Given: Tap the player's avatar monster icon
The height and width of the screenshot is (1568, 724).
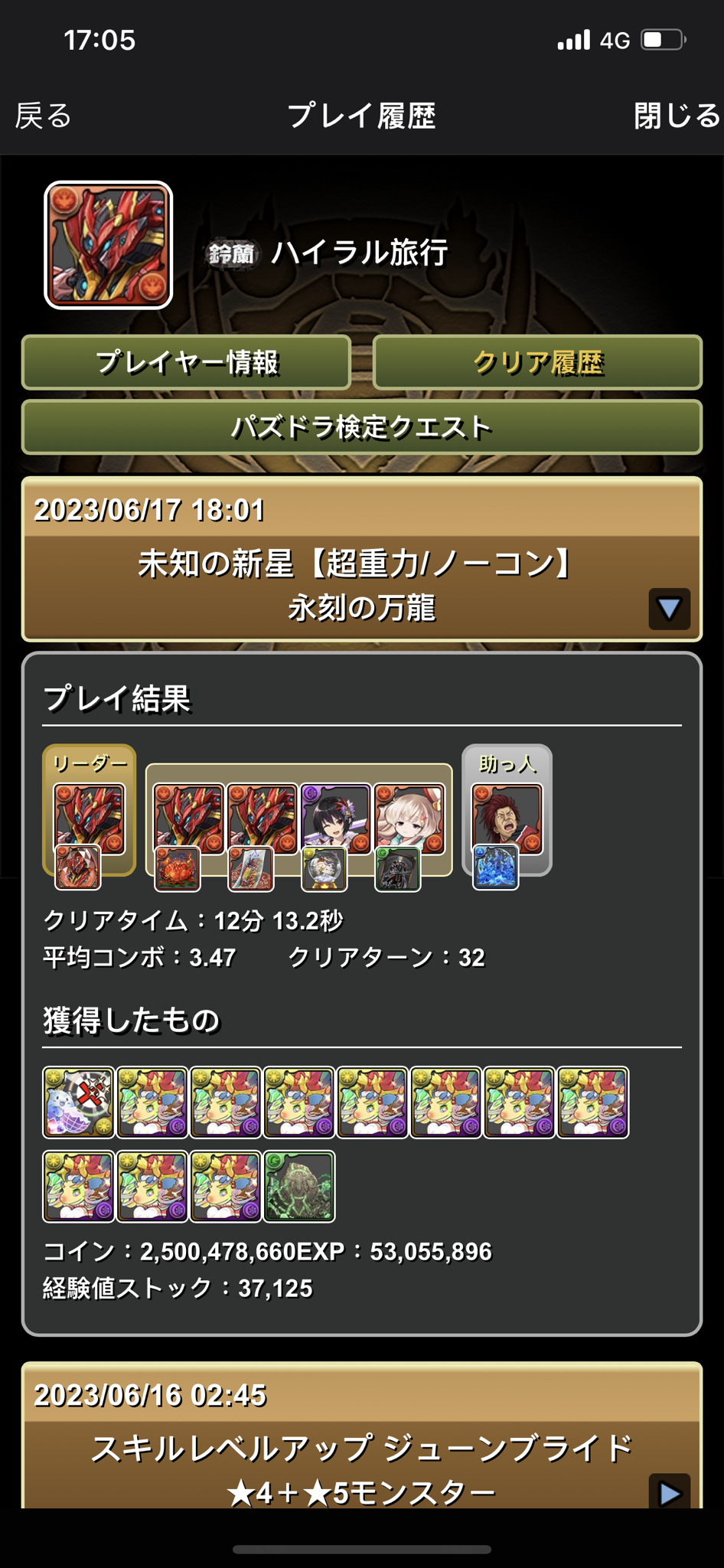Looking at the screenshot, I should pyautogui.click(x=108, y=245).
